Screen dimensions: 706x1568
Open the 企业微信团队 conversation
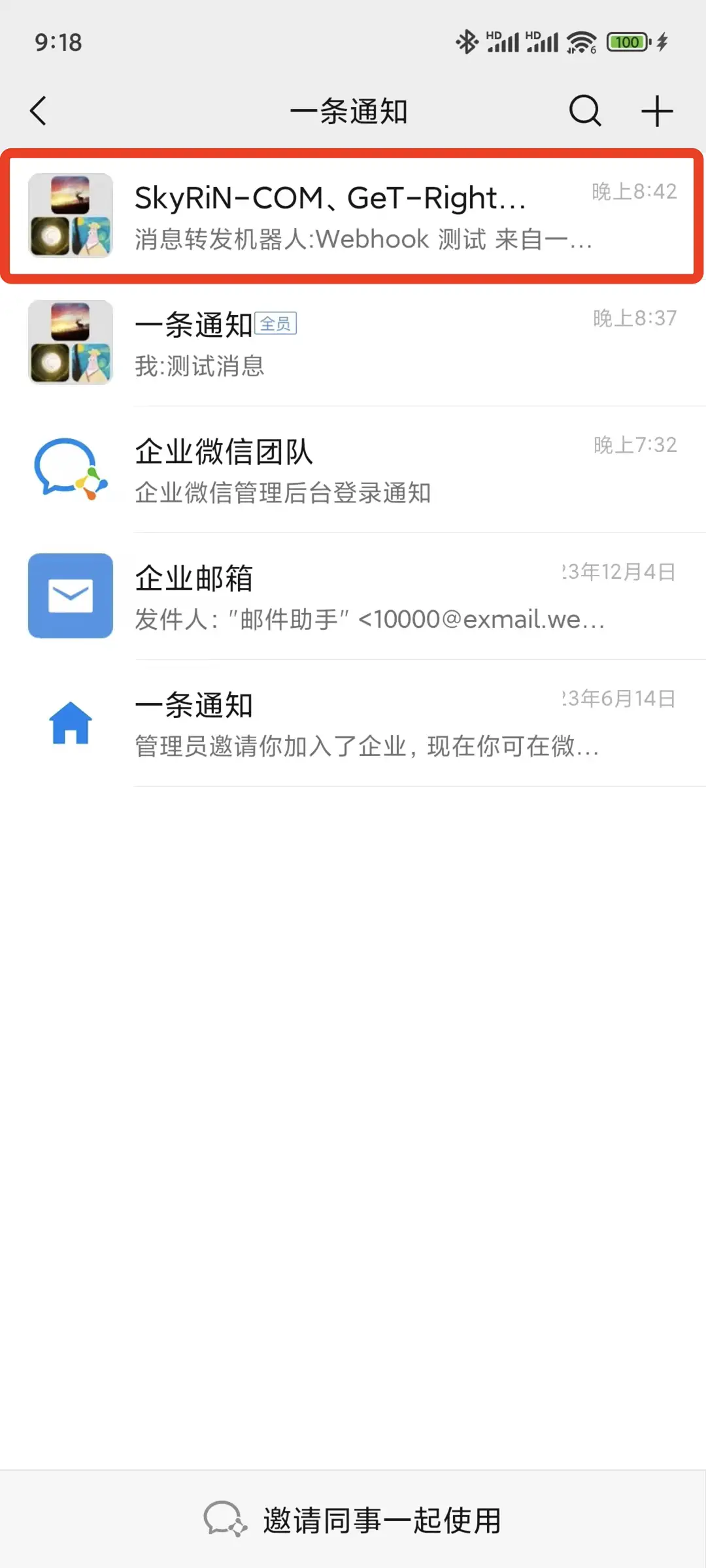point(353,470)
